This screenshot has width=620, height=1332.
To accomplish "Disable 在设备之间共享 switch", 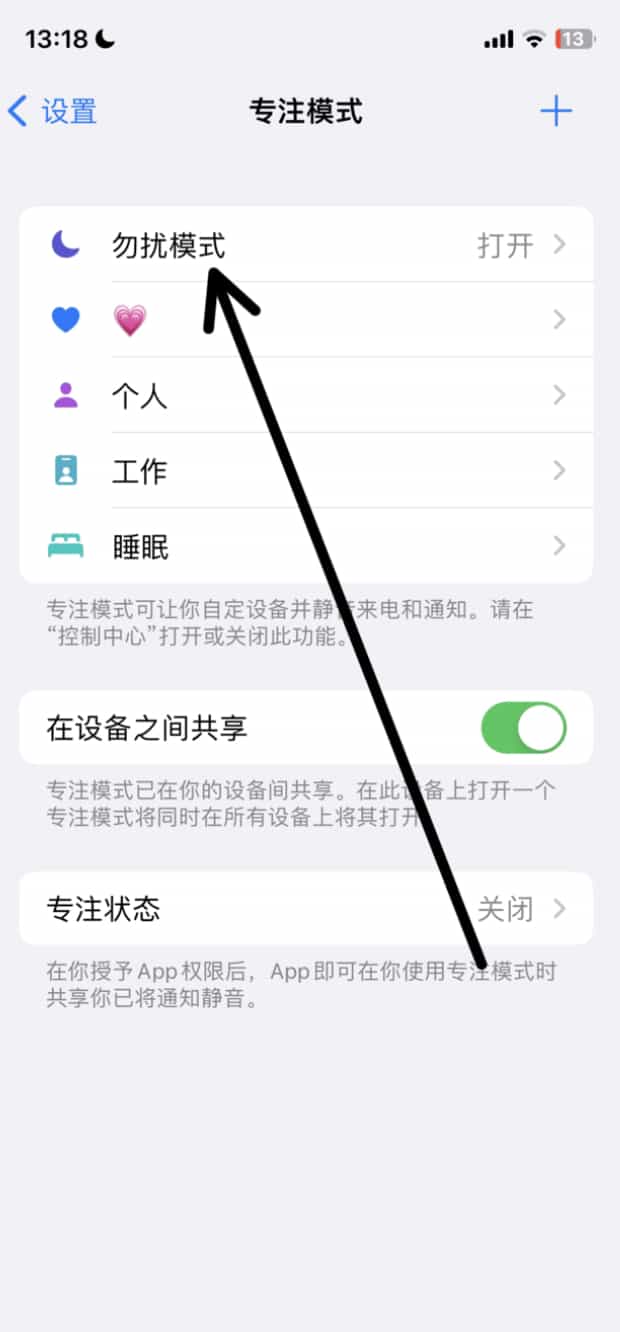I will [x=523, y=727].
